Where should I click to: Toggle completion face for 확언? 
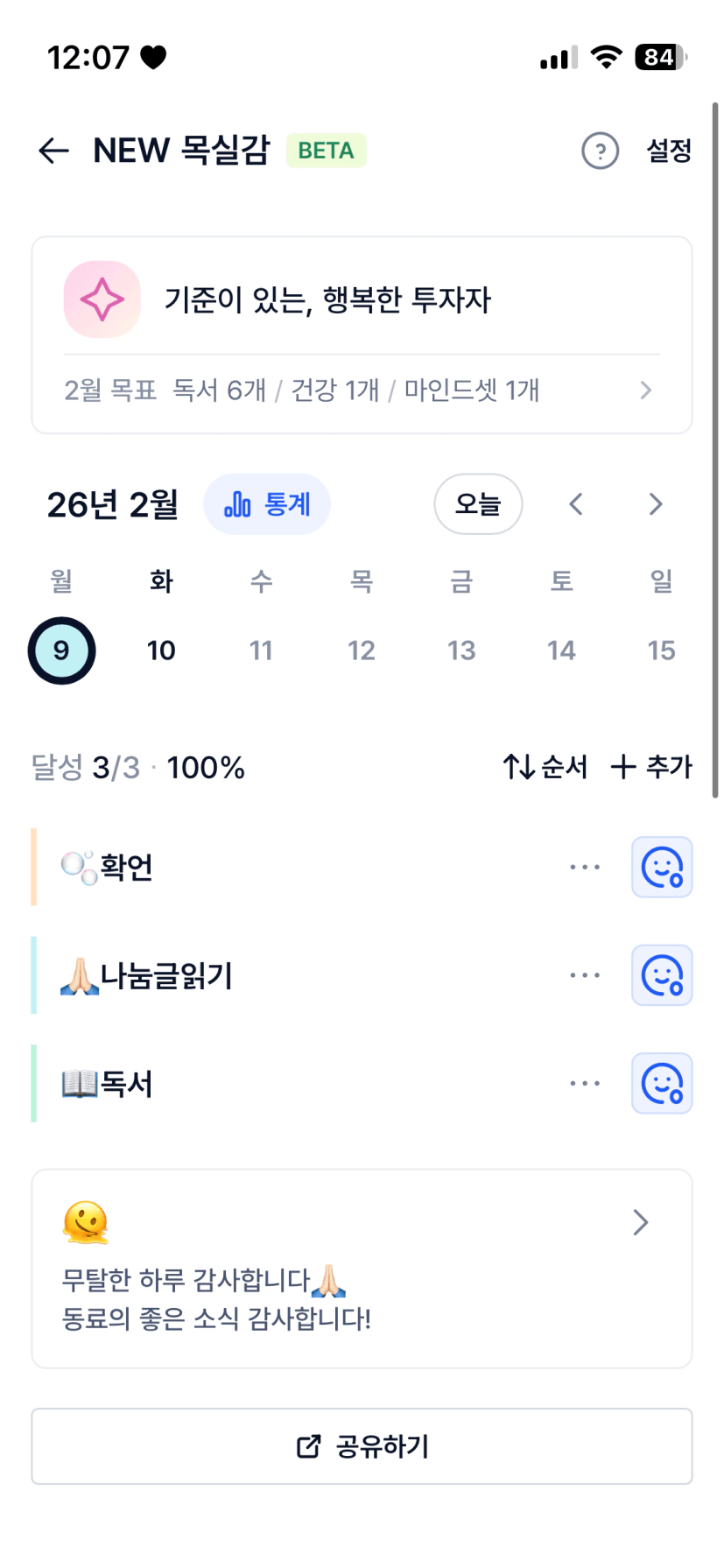point(662,868)
